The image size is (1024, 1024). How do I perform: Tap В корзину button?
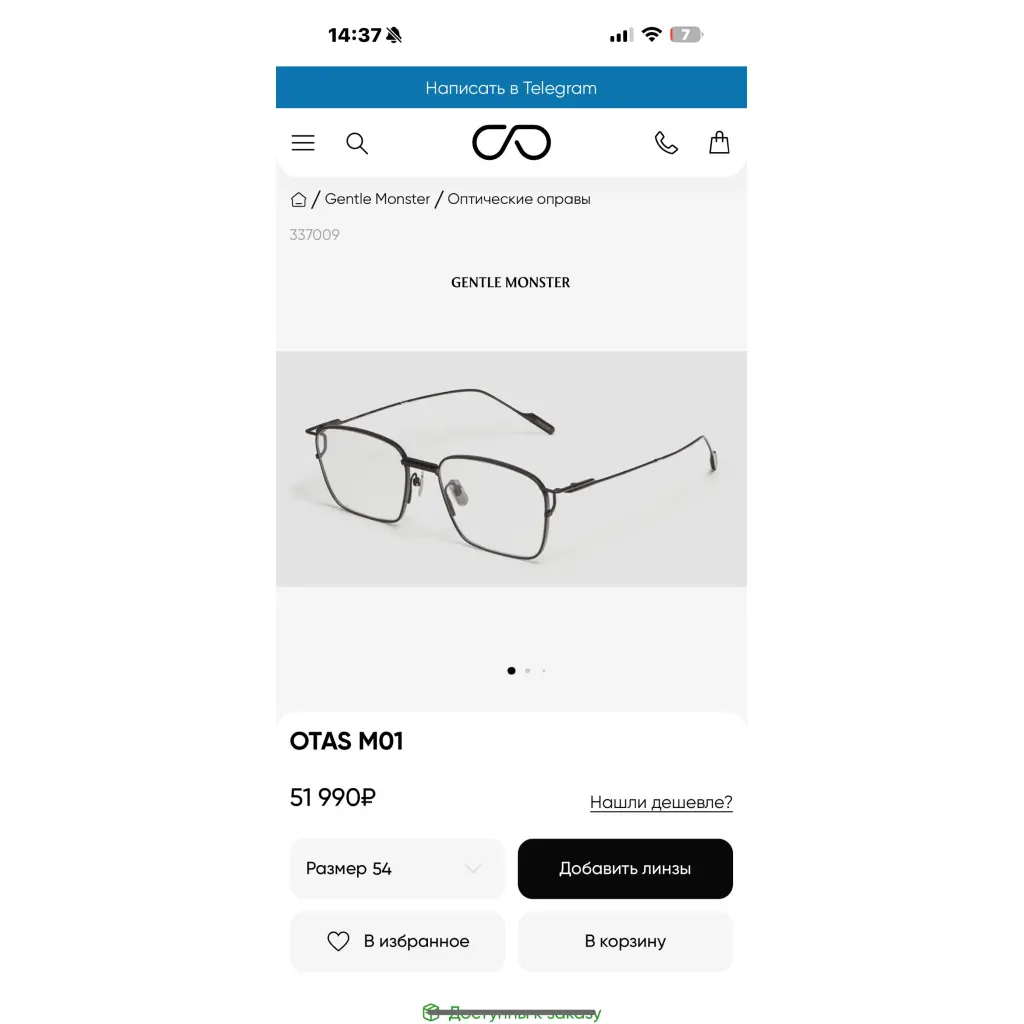click(x=625, y=941)
